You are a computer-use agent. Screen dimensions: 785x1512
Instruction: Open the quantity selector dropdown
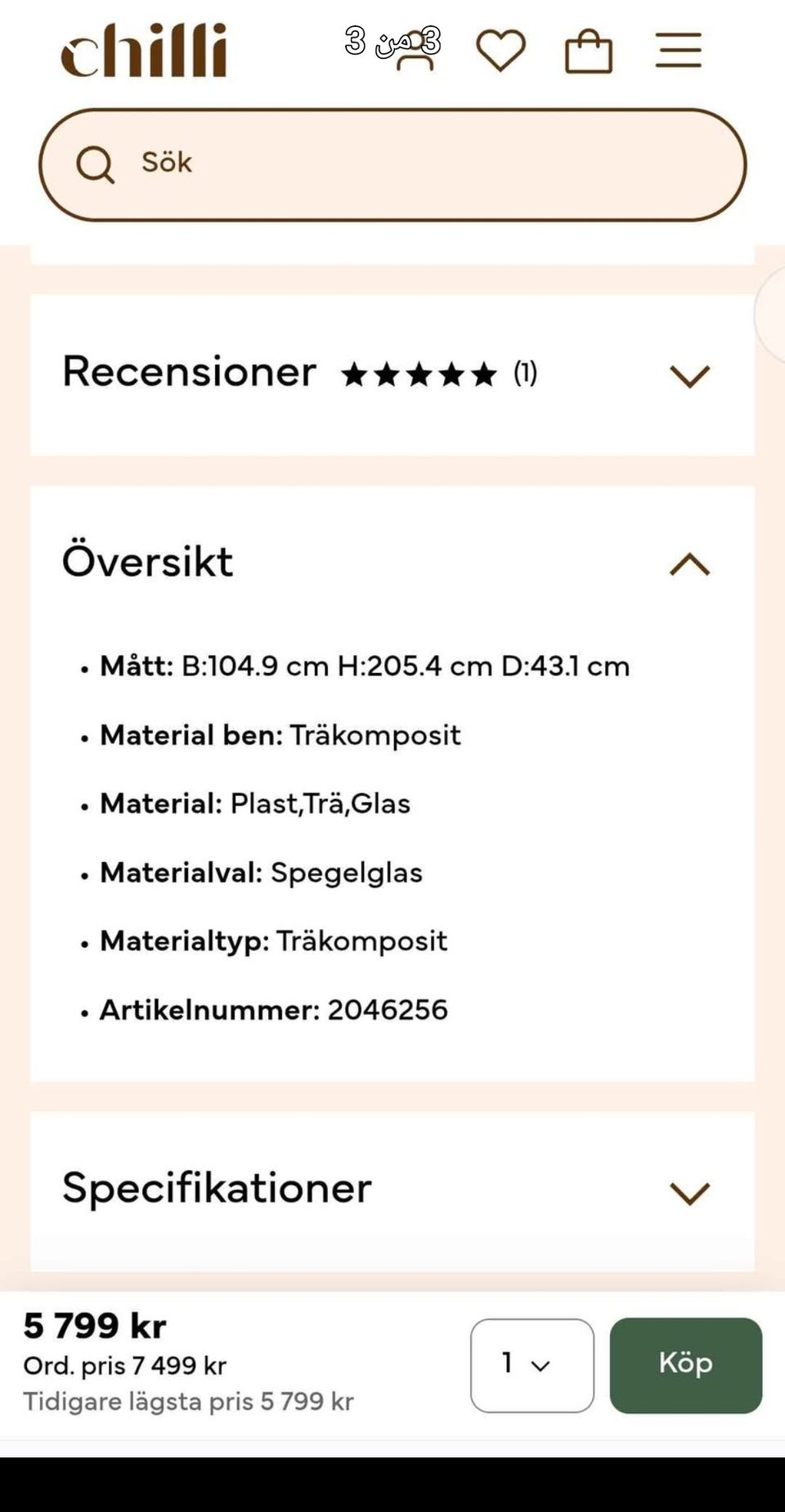(532, 1364)
